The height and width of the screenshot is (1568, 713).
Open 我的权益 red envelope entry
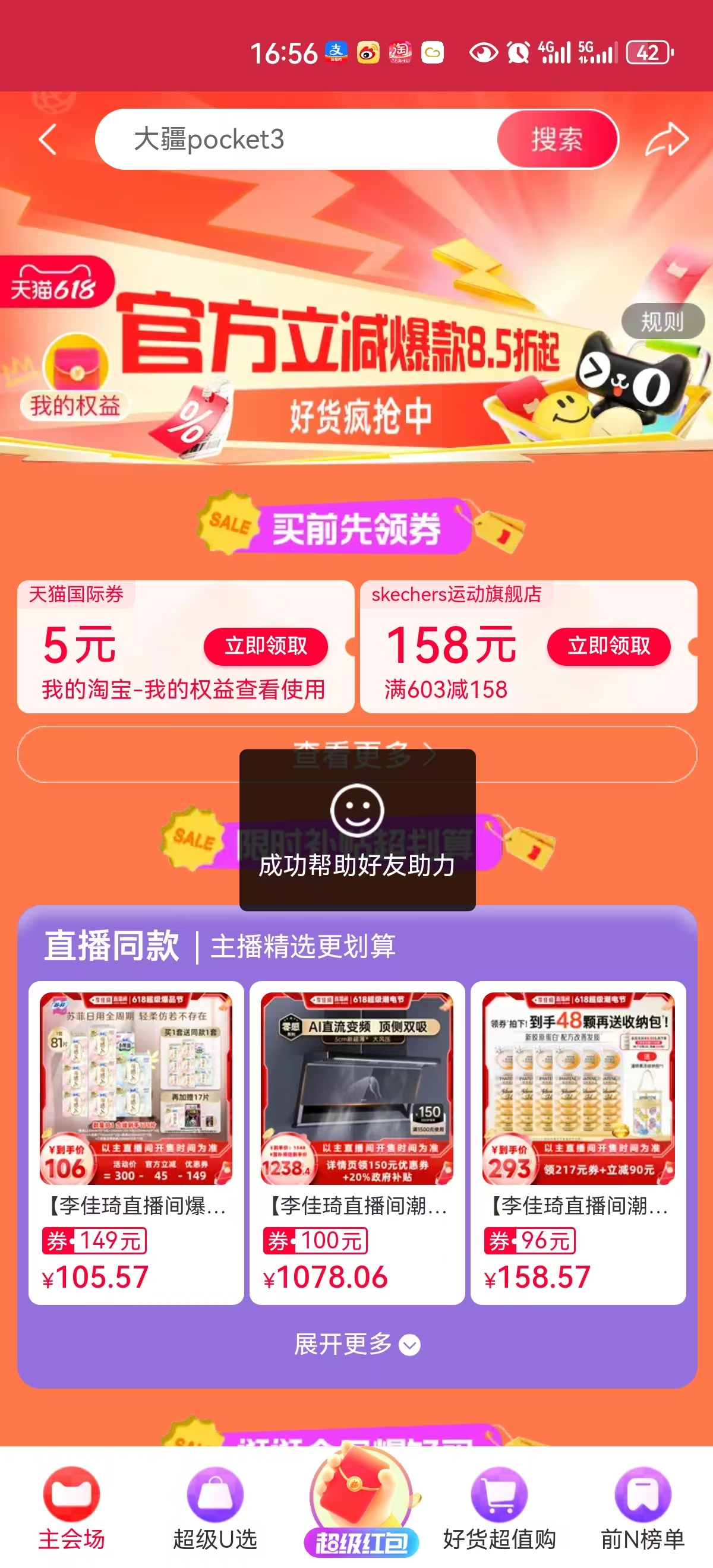(x=75, y=378)
